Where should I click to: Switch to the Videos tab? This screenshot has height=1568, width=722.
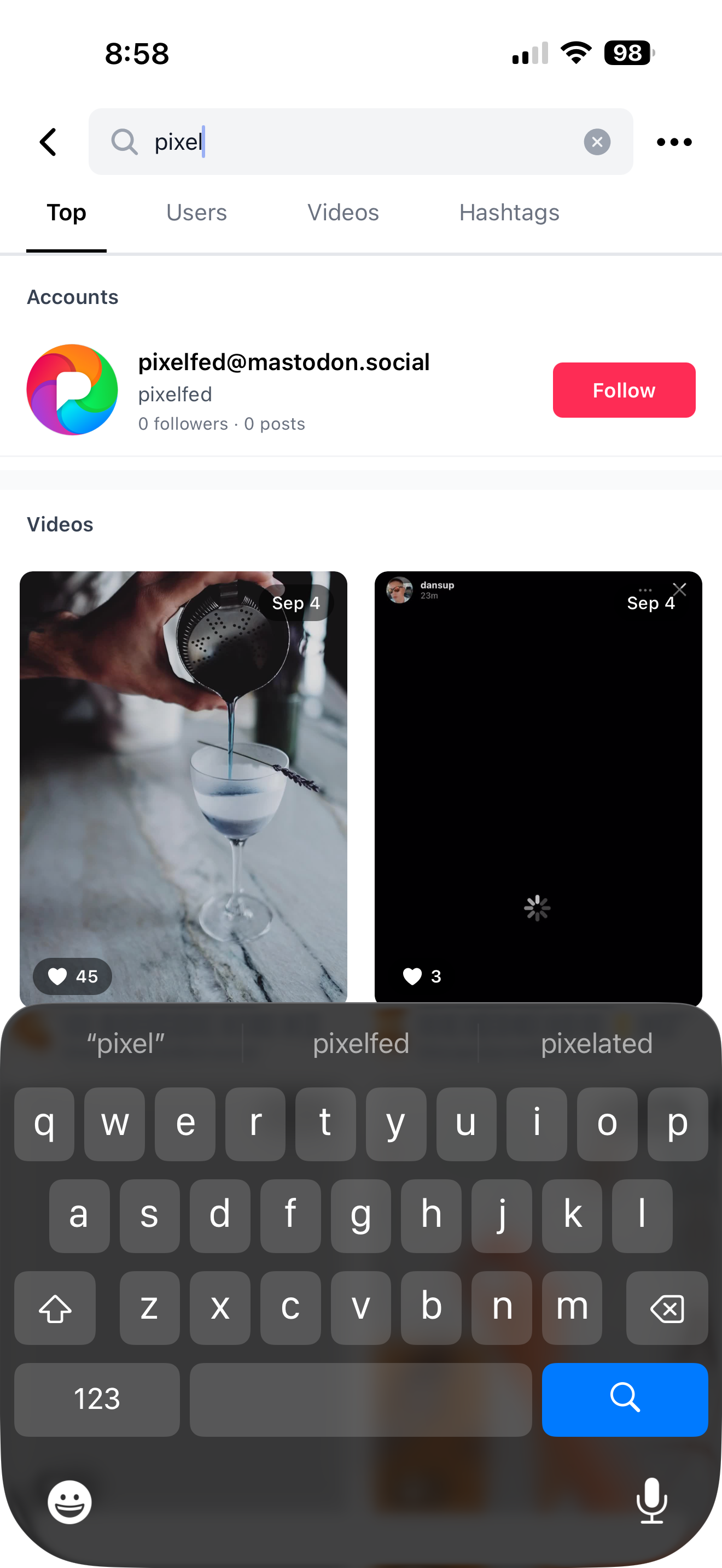[x=343, y=213]
